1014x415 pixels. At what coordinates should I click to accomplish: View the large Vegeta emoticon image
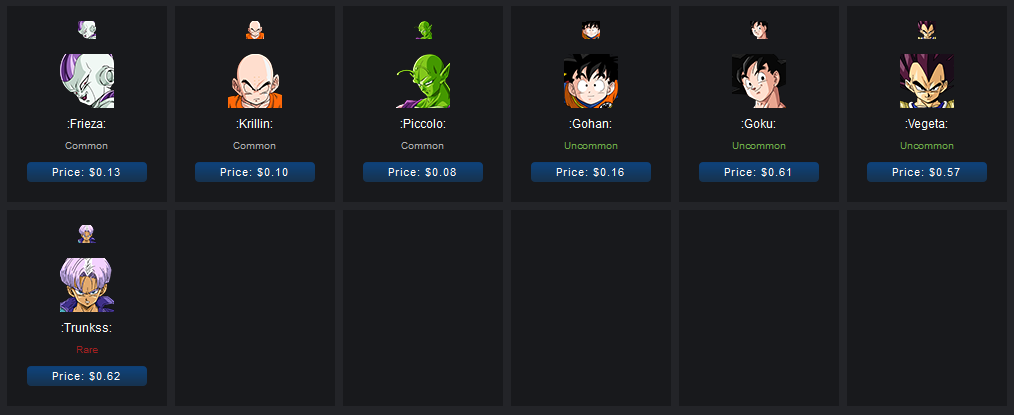[927, 81]
